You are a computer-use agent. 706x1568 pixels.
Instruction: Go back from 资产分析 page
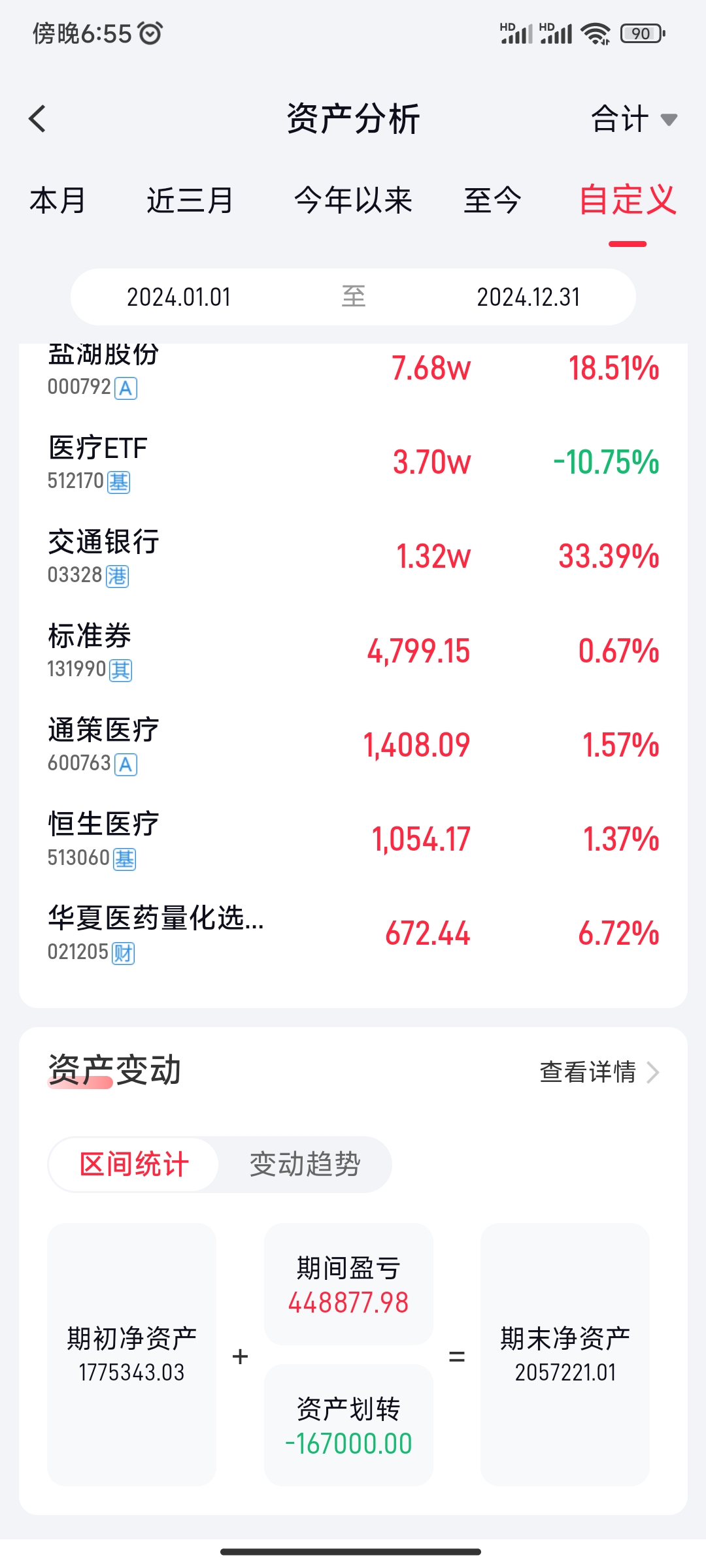click(x=38, y=119)
